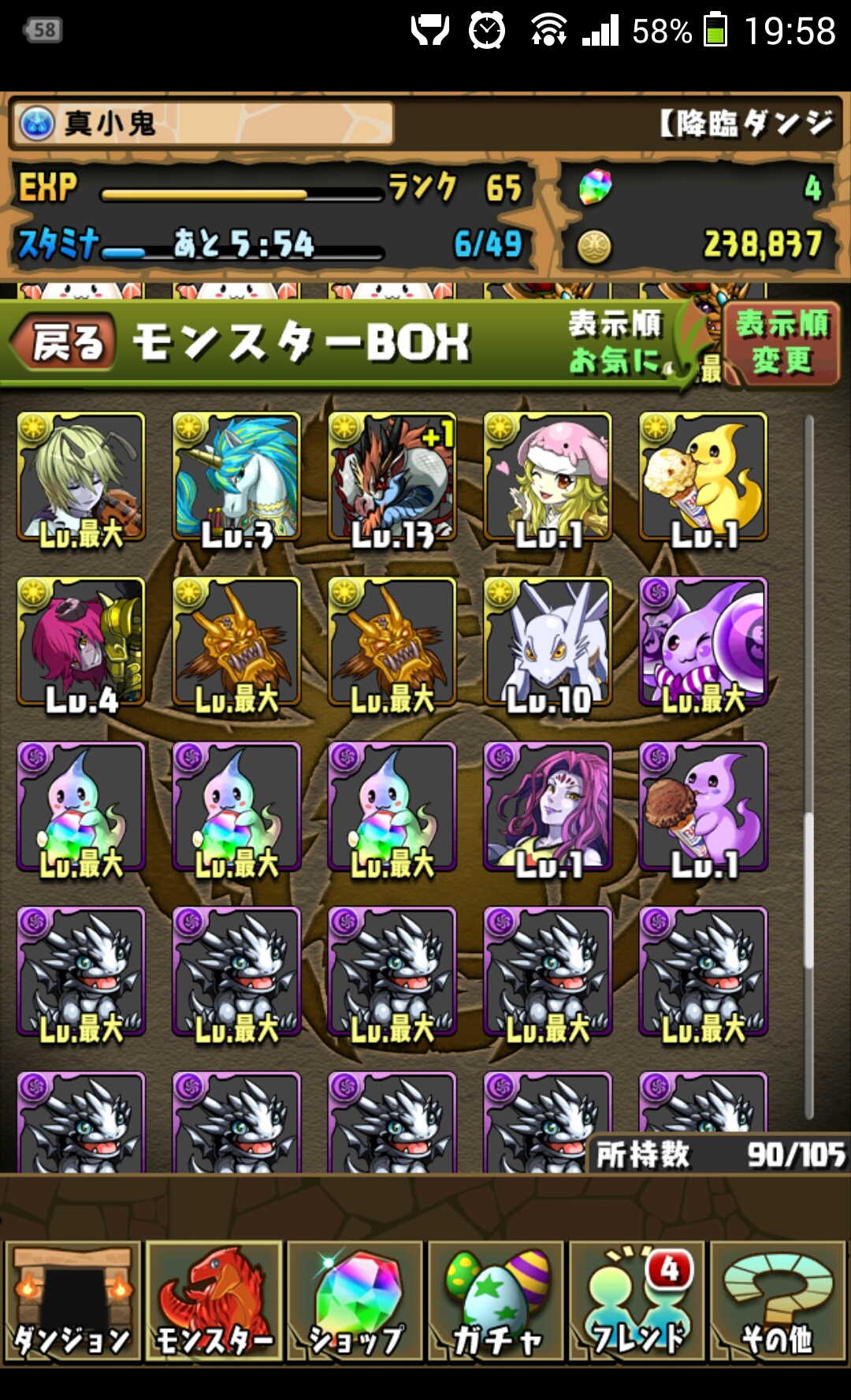Select the pink-hat girl monster at Lv.1
The width and height of the screenshot is (851, 1400).
click(548, 477)
